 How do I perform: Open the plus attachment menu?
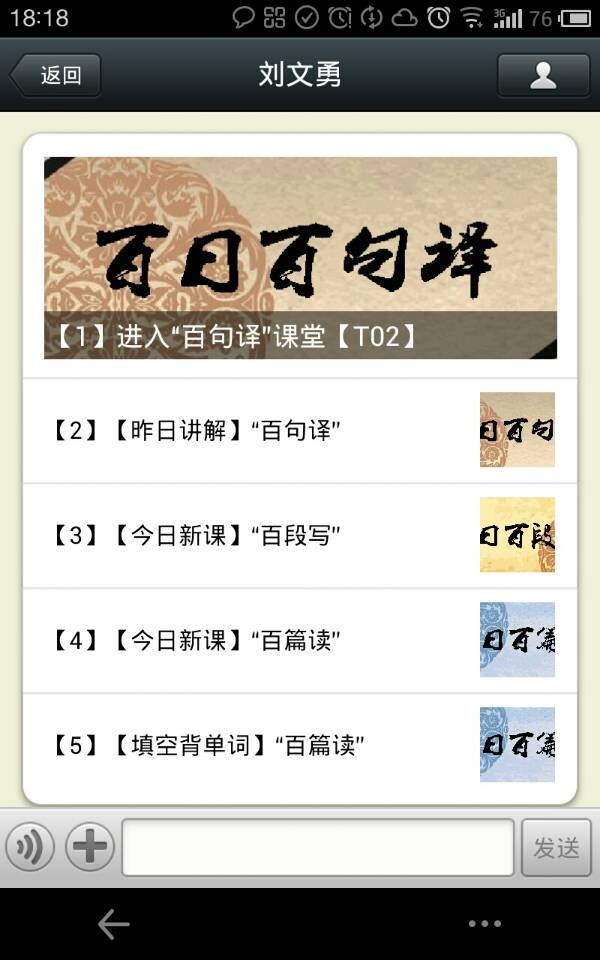click(90, 848)
